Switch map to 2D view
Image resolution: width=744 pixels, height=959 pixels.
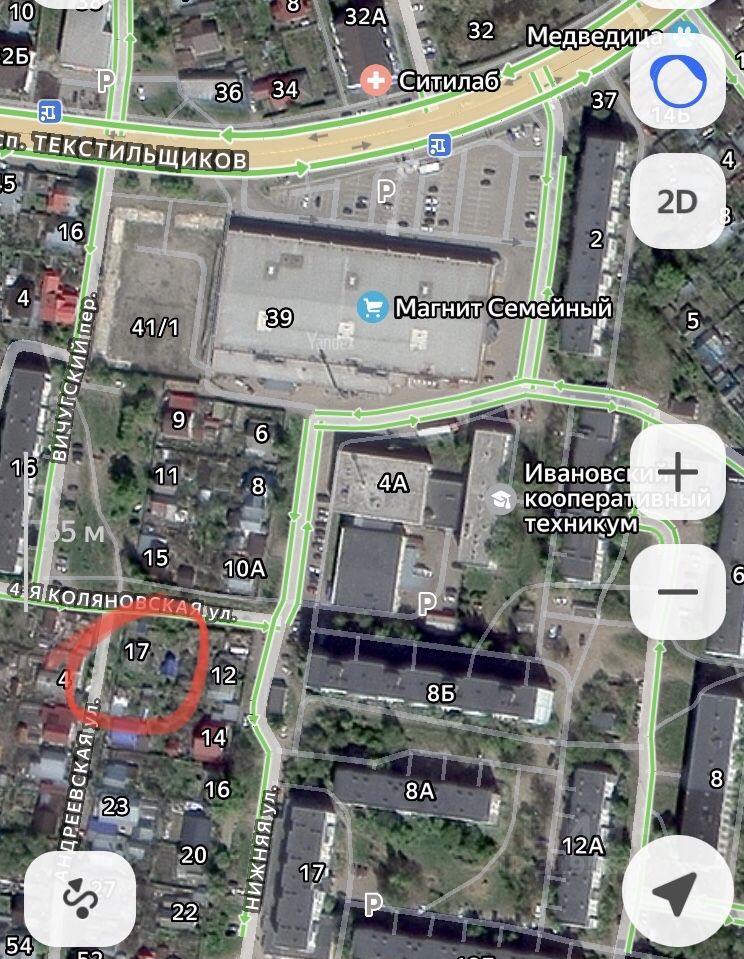coord(677,202)
